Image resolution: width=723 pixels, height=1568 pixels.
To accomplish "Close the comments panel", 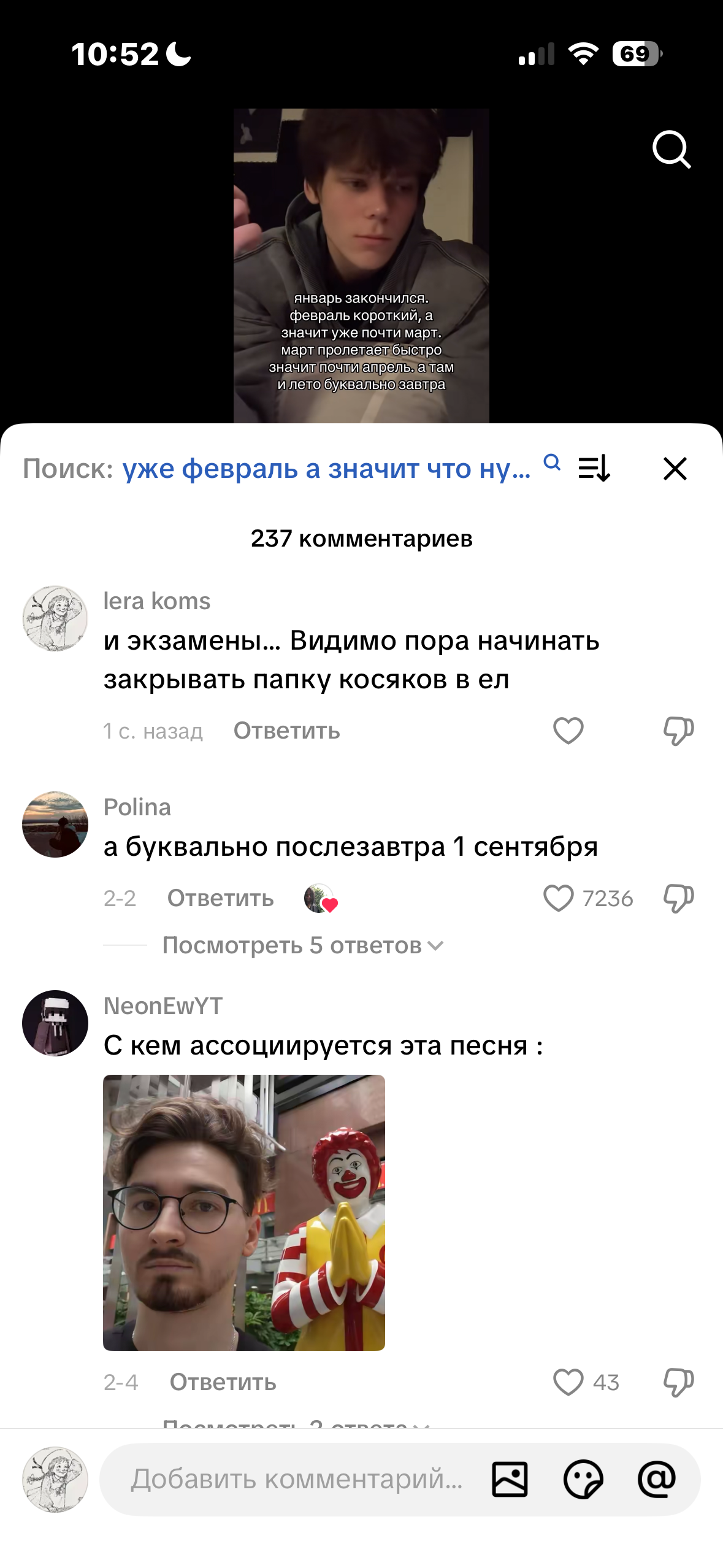I will 675,468.
